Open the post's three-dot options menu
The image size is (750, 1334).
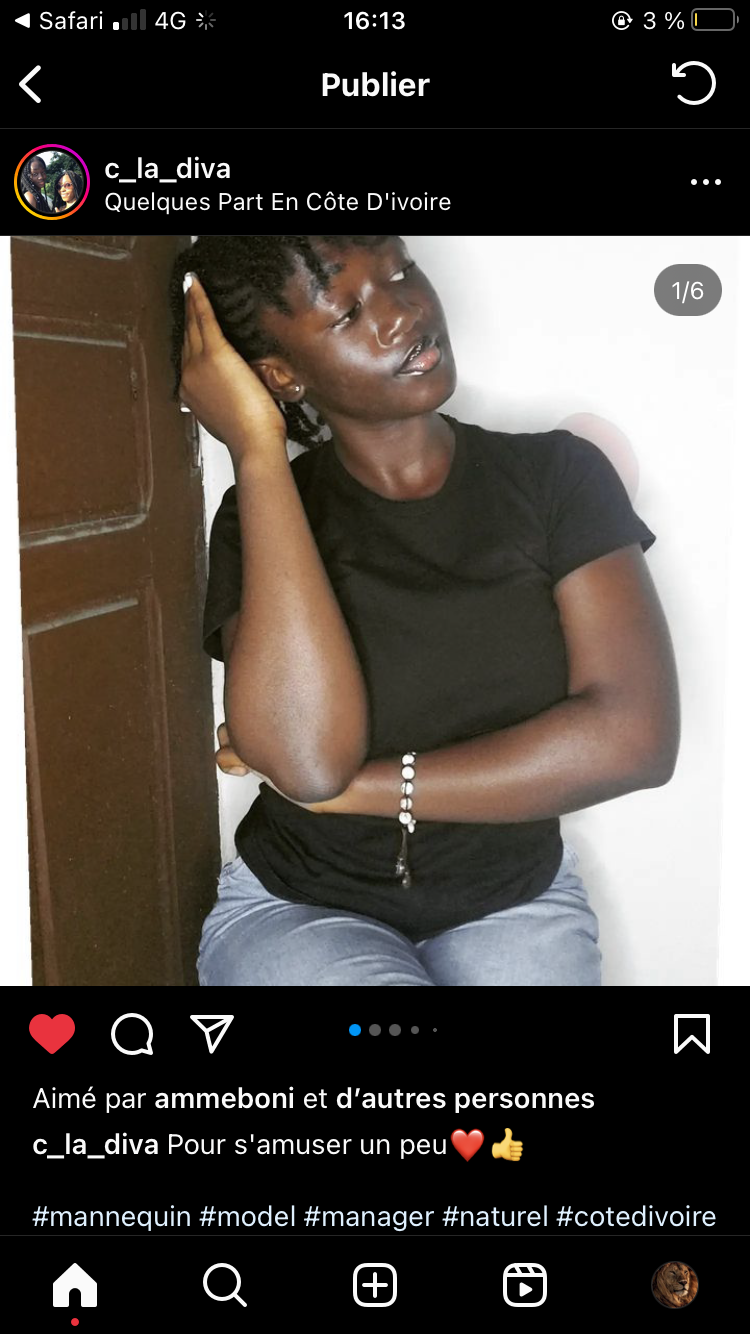706,182
